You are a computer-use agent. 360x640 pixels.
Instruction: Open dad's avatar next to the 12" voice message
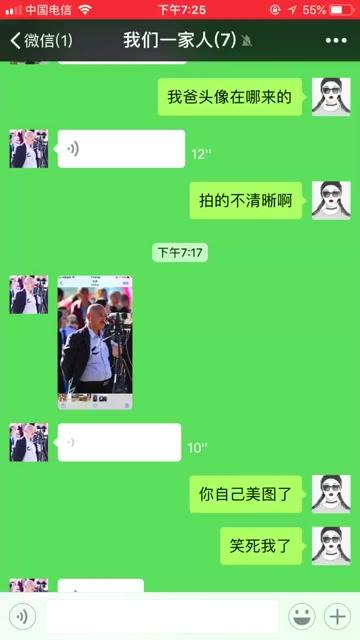click(29, 149)
